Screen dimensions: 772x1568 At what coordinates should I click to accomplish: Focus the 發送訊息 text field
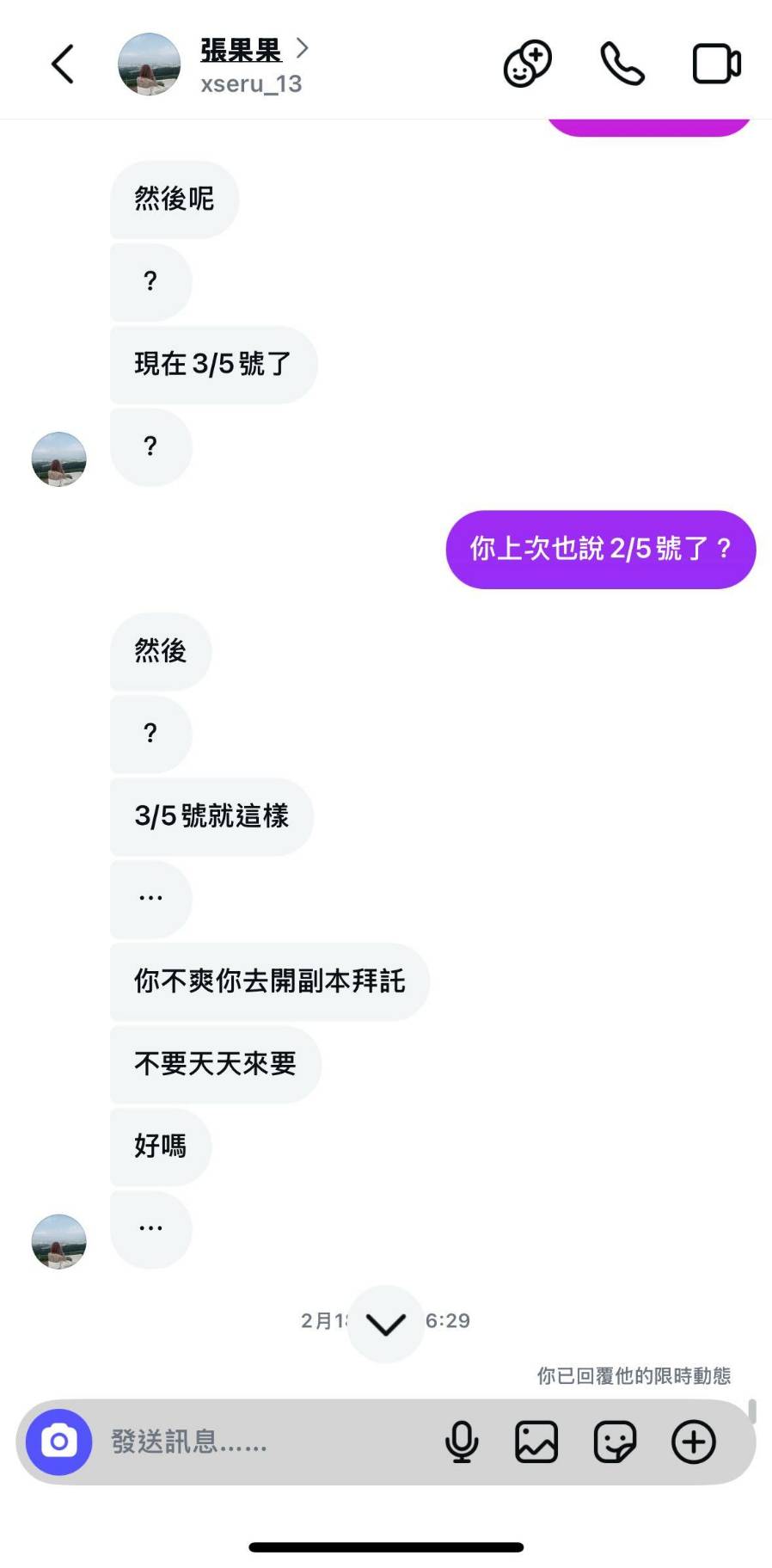[258, 1442]
